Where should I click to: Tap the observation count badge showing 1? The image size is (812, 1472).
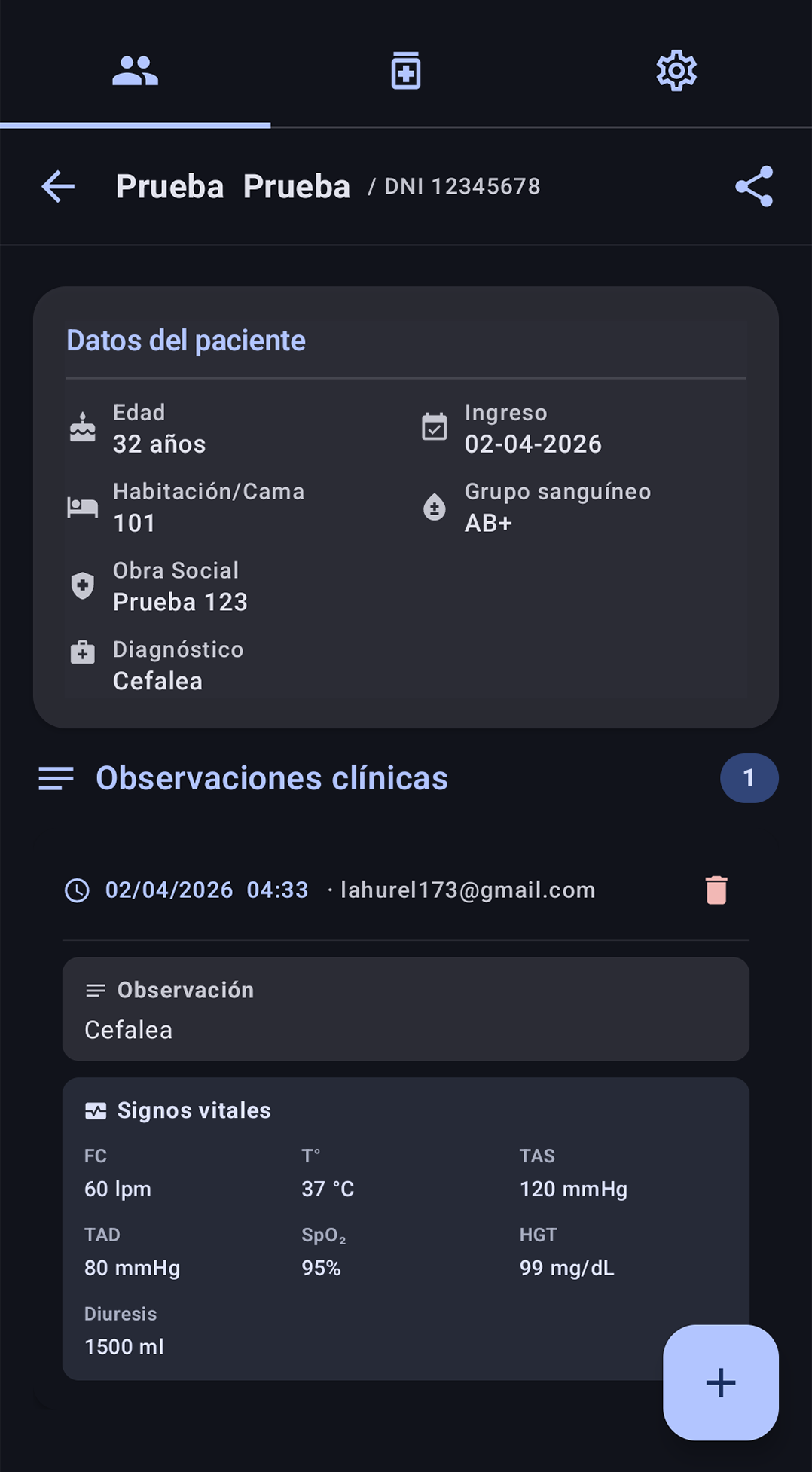[749, 778]
